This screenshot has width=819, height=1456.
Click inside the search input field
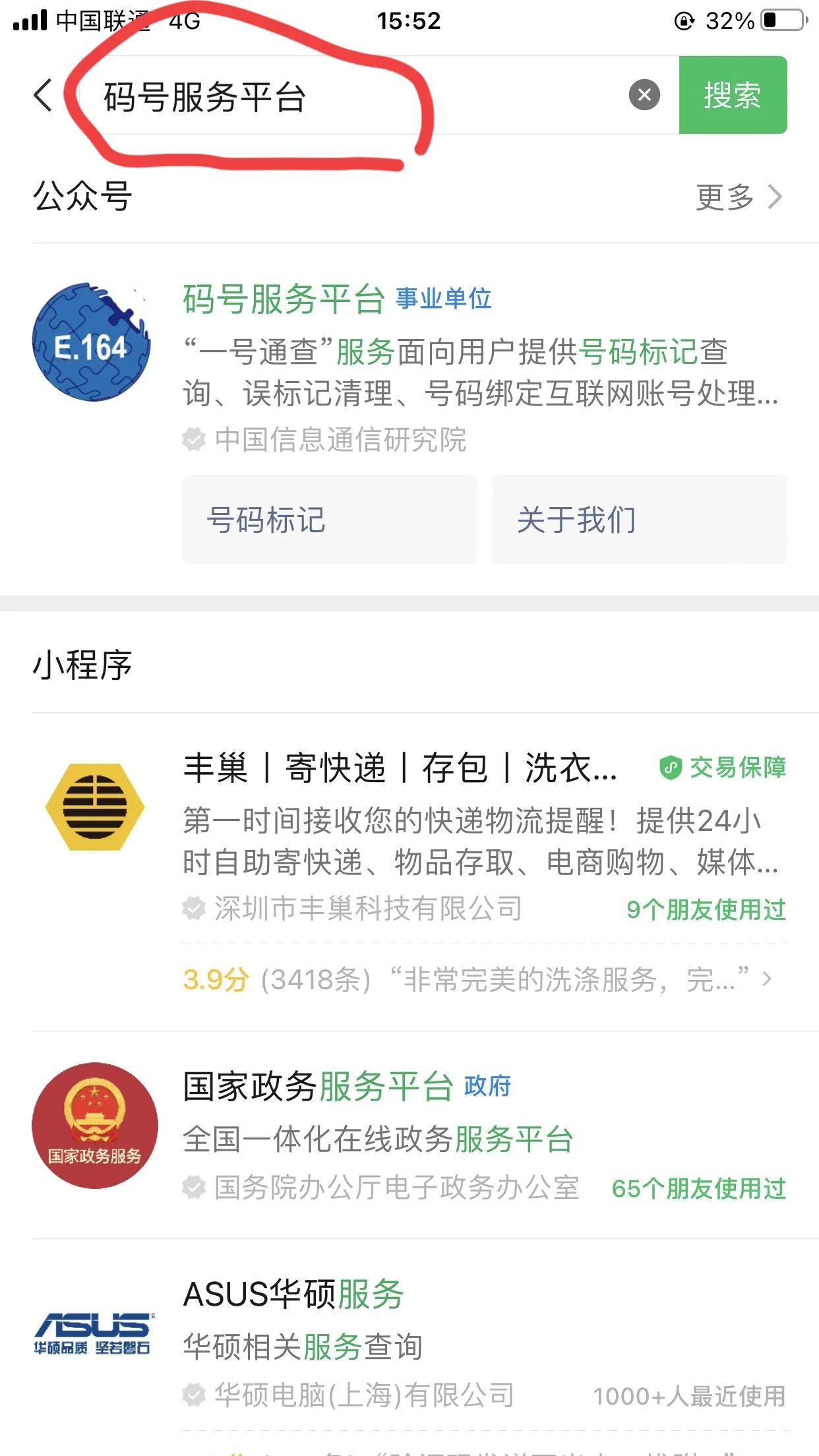(330, 98)
